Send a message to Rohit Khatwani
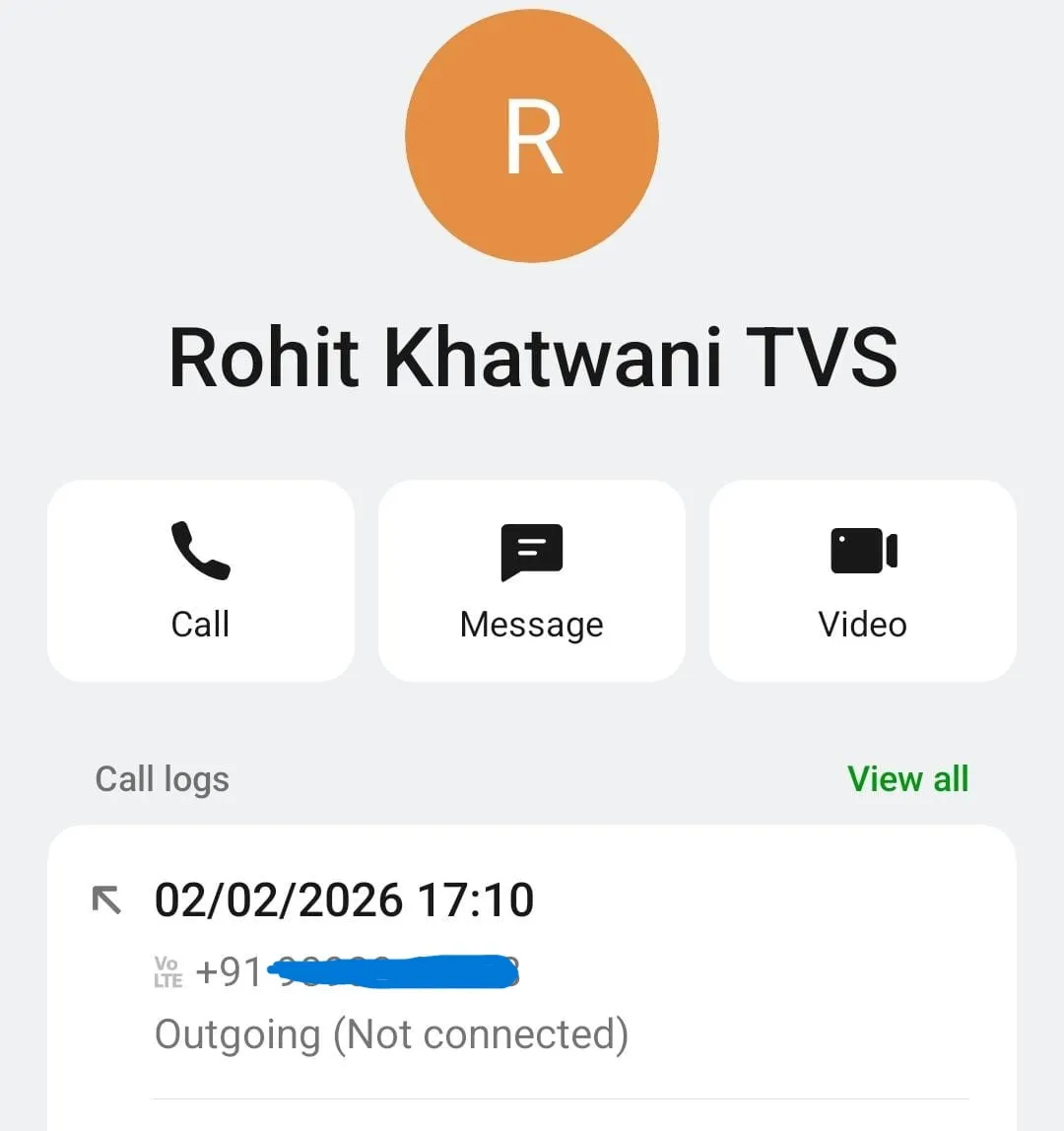This screenshot has width=1064, height=1131. point(531,580)
